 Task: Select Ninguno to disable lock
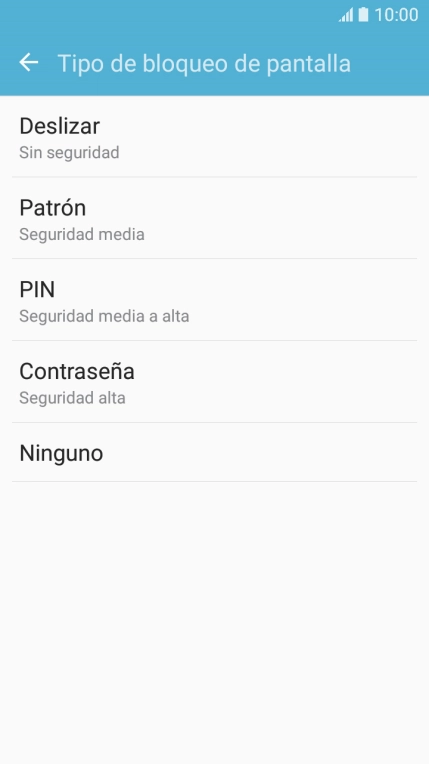214,453
